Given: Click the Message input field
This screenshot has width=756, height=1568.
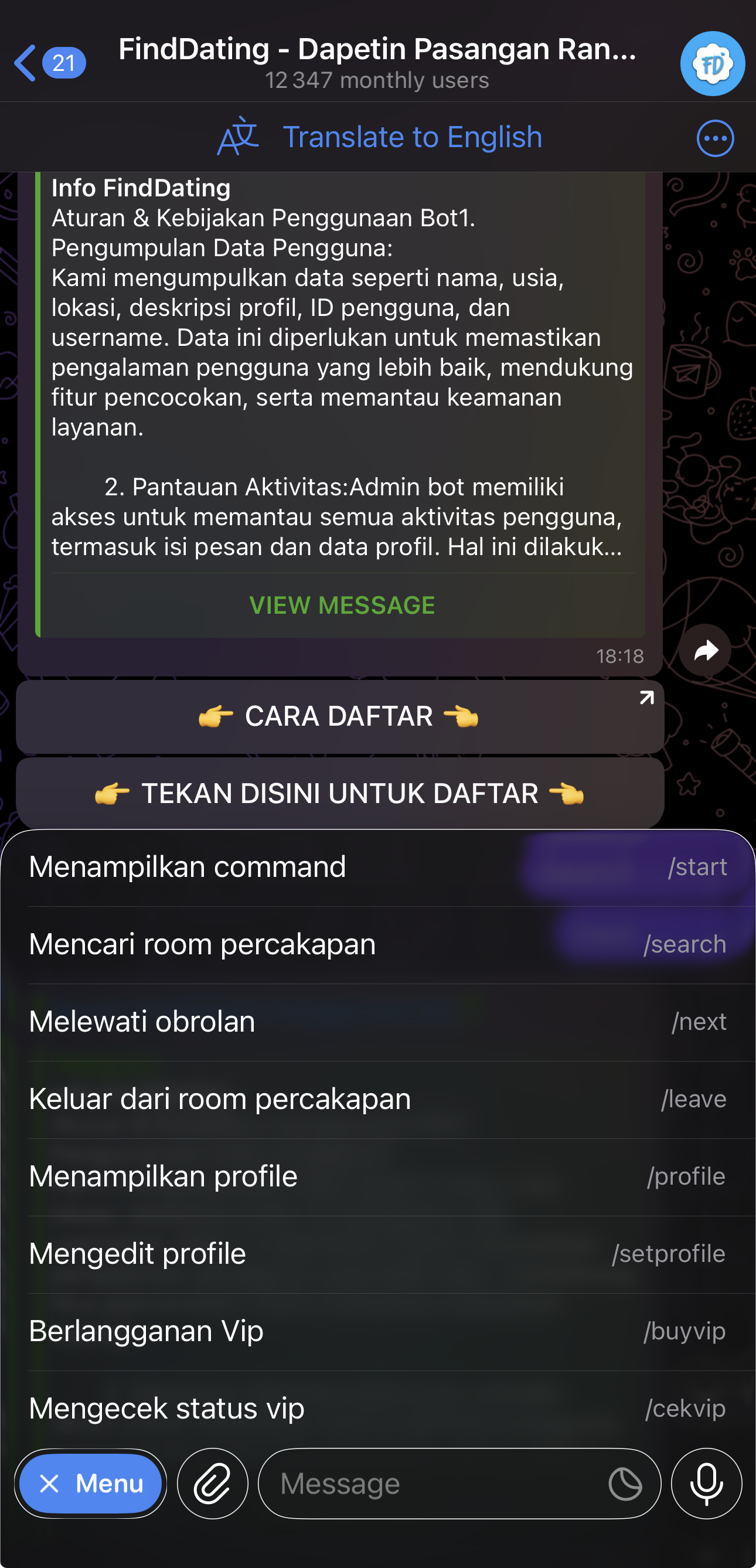Looking at the screenshot, I should (426, 1484).
